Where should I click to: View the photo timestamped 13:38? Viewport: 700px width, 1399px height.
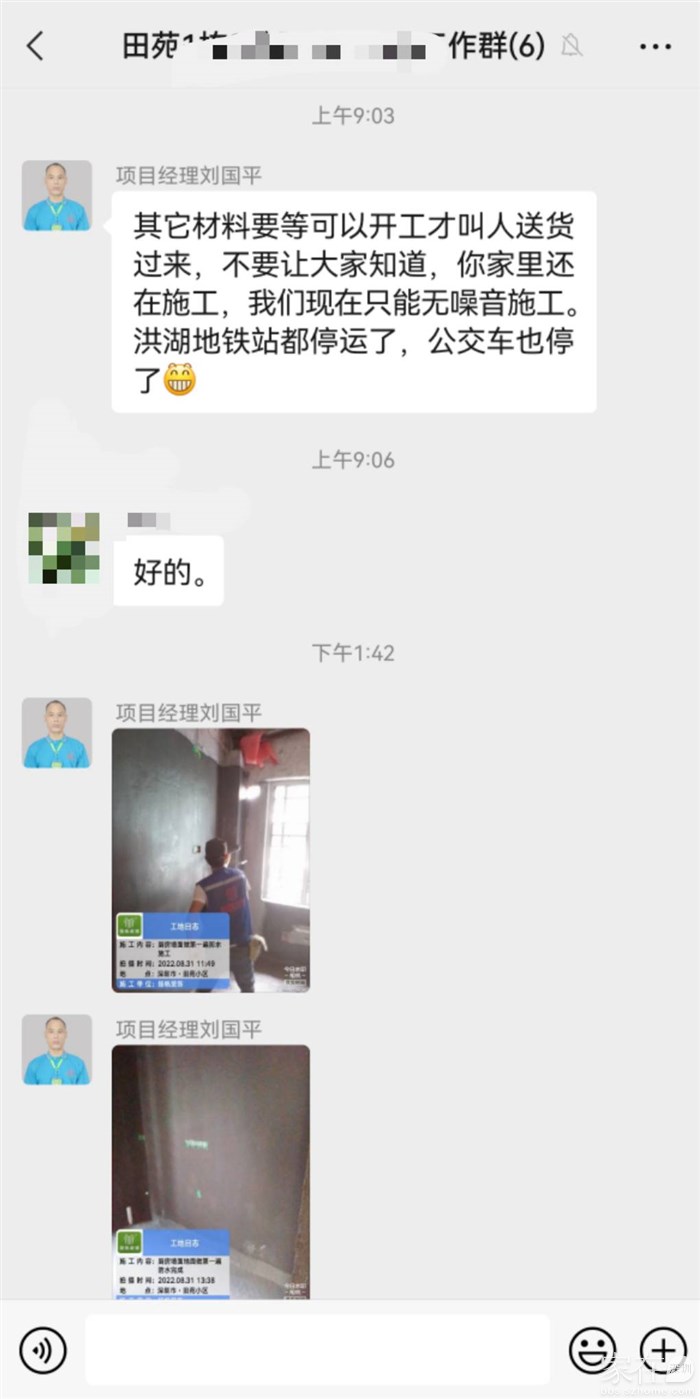pyautogui.click(x=211, y=1172)
